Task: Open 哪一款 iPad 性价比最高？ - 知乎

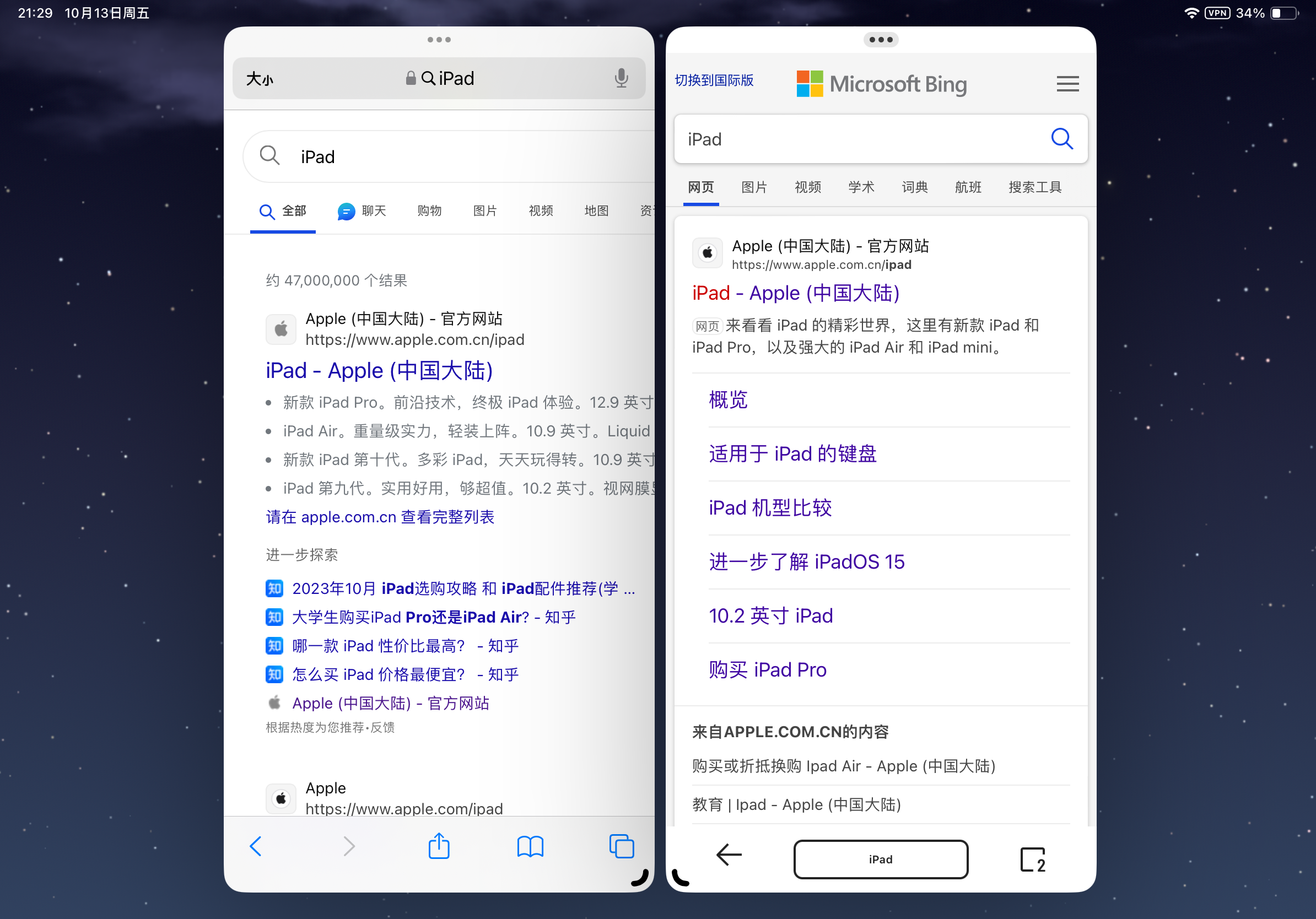Action: click(405, 646)
